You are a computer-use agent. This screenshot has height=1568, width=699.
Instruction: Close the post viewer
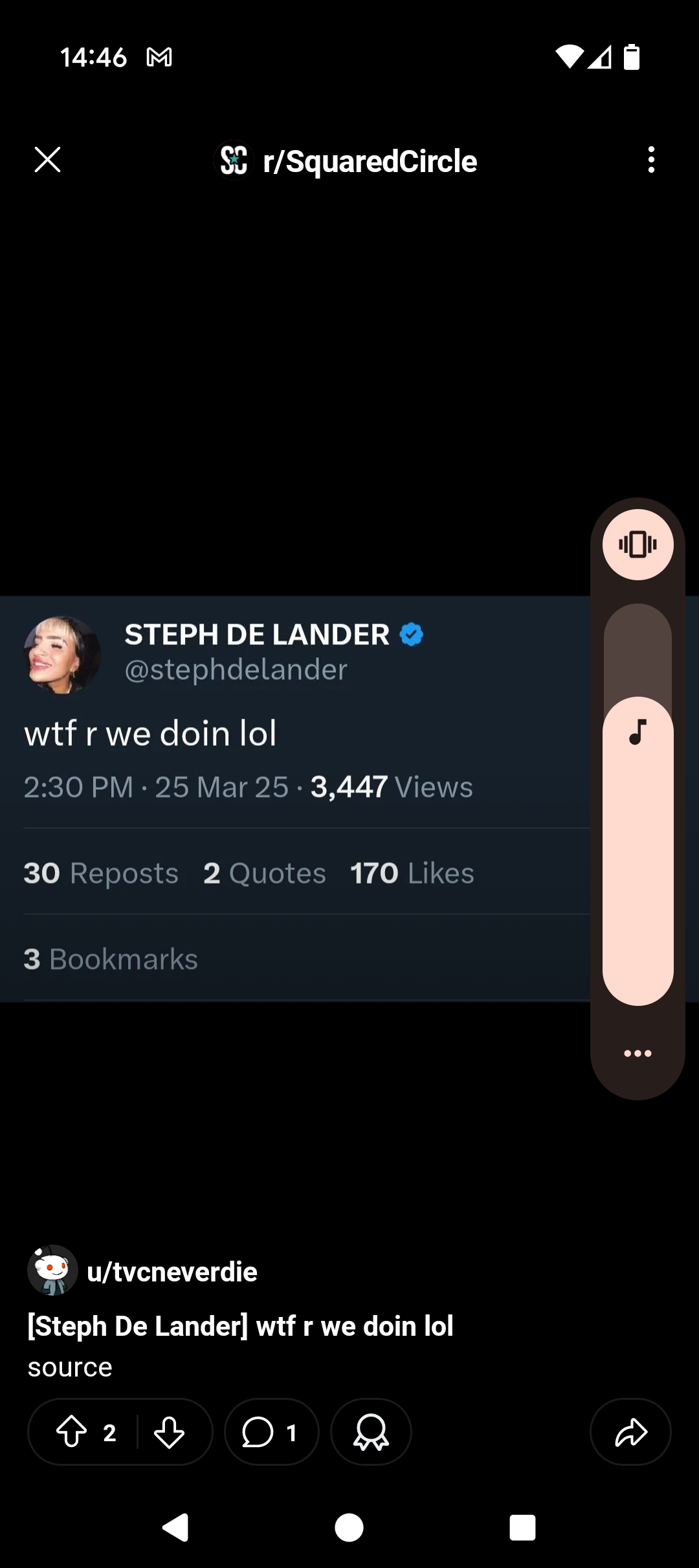coord(47,160)
